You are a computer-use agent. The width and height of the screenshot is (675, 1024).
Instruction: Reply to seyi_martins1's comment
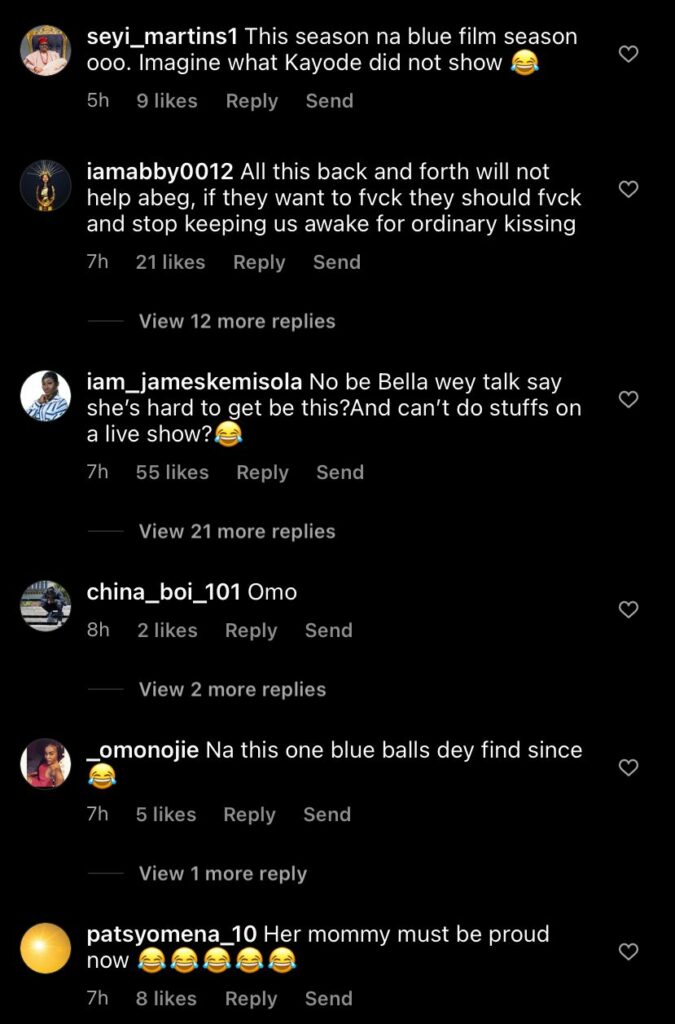click(x=251, y=101)
